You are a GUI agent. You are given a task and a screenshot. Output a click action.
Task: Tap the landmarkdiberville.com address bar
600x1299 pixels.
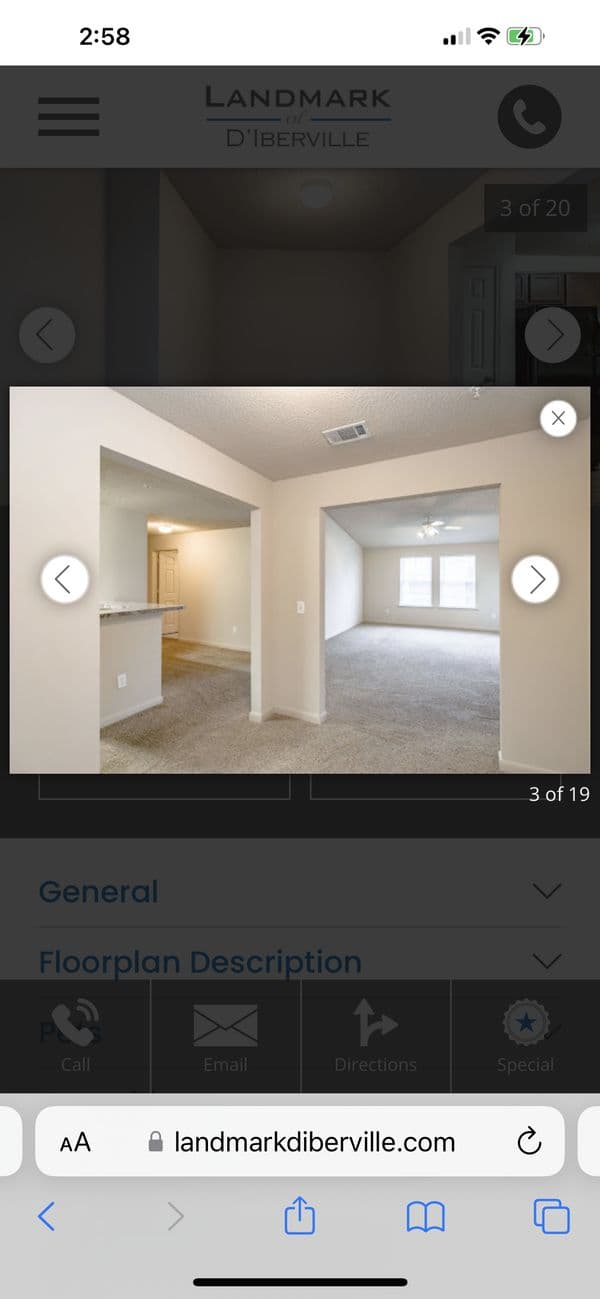pyautogui.click(x=314, y=1142)
